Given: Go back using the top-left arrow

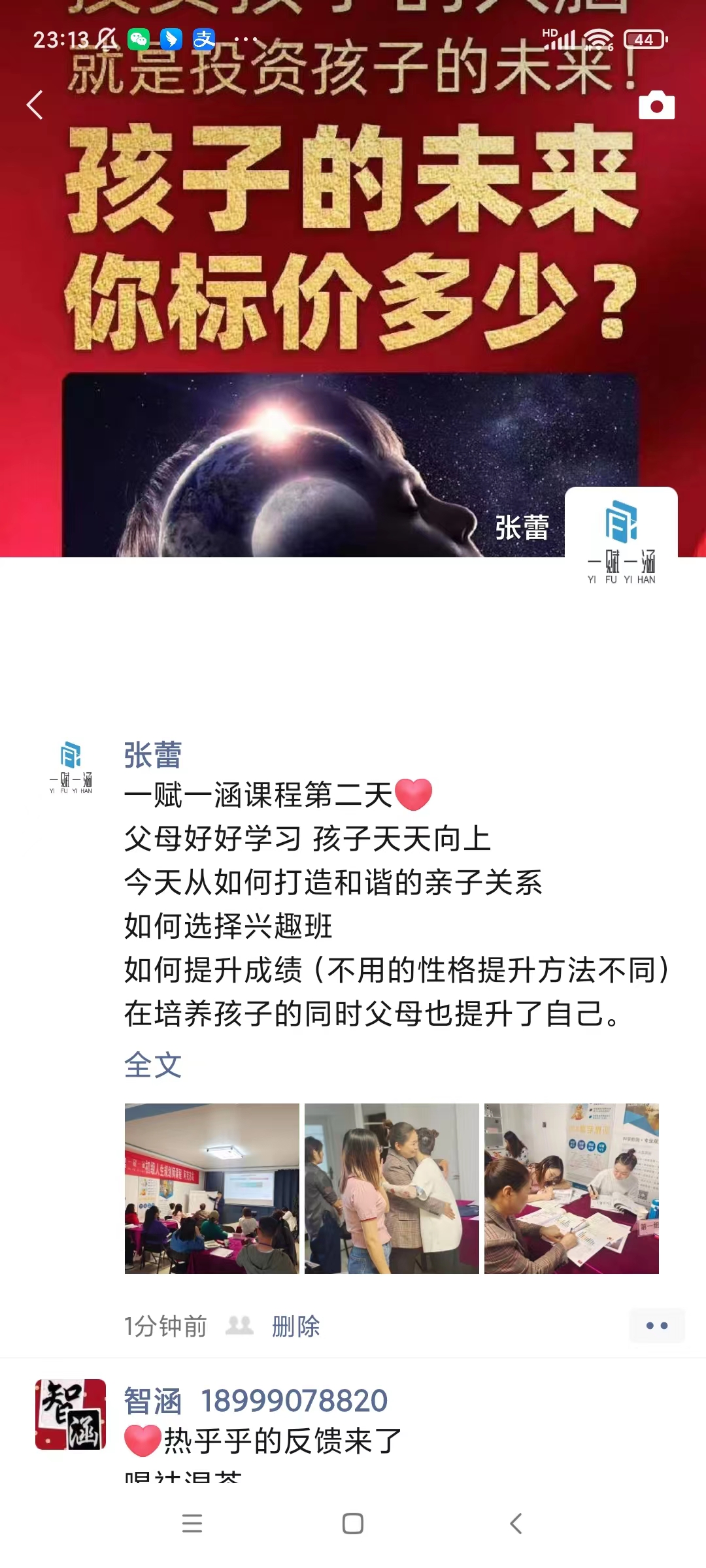Looking at the screenshot, I should (35, 105).
